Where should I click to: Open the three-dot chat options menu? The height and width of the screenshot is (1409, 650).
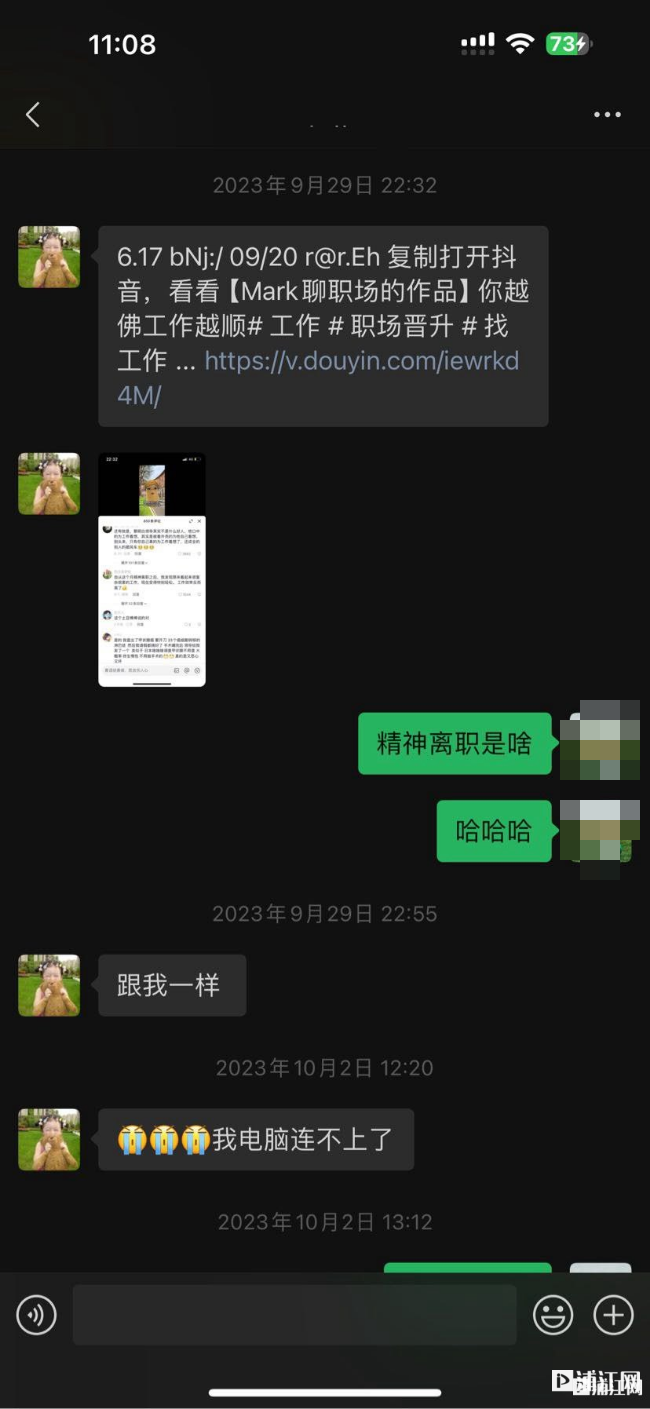607,115
